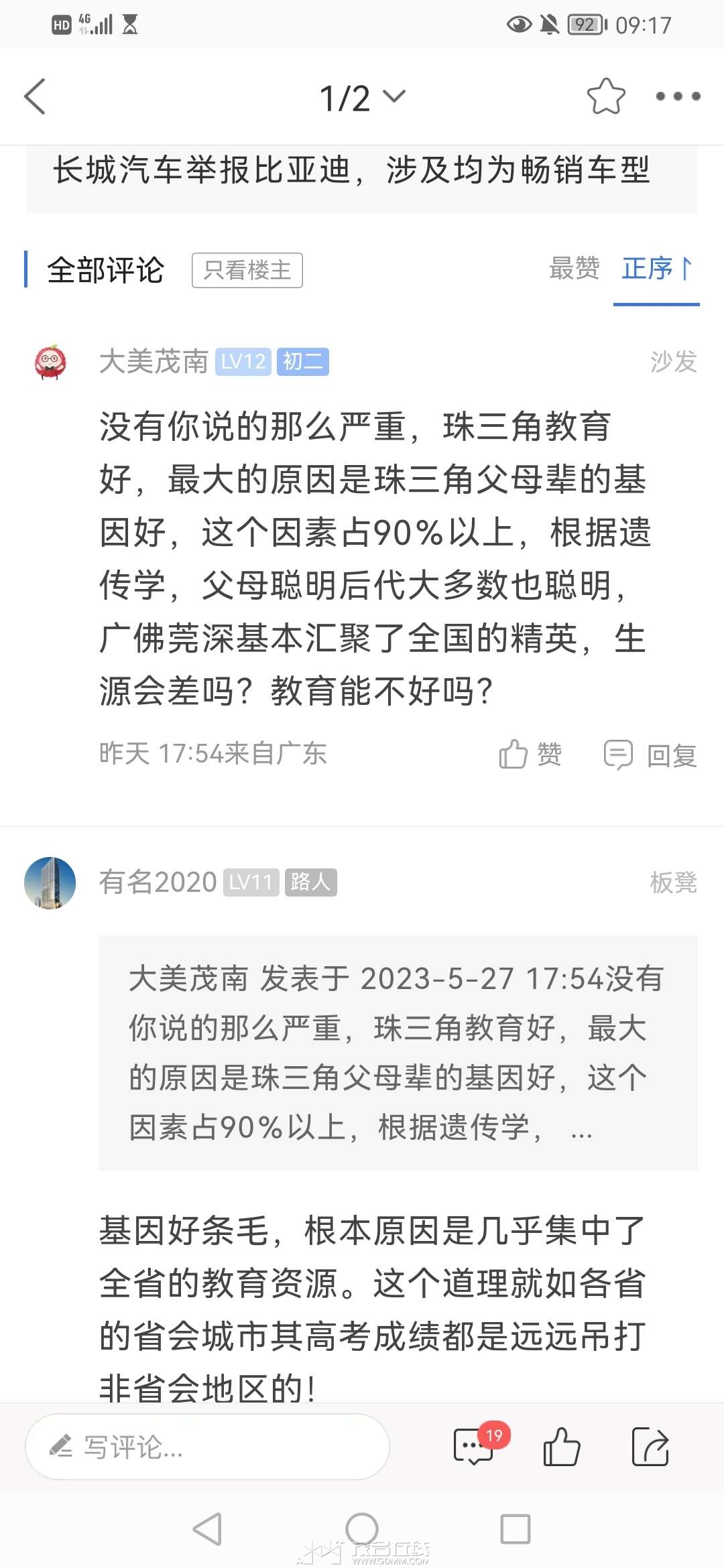
Task: Open the three-dot overflow menu
Action: coord(678,96)
